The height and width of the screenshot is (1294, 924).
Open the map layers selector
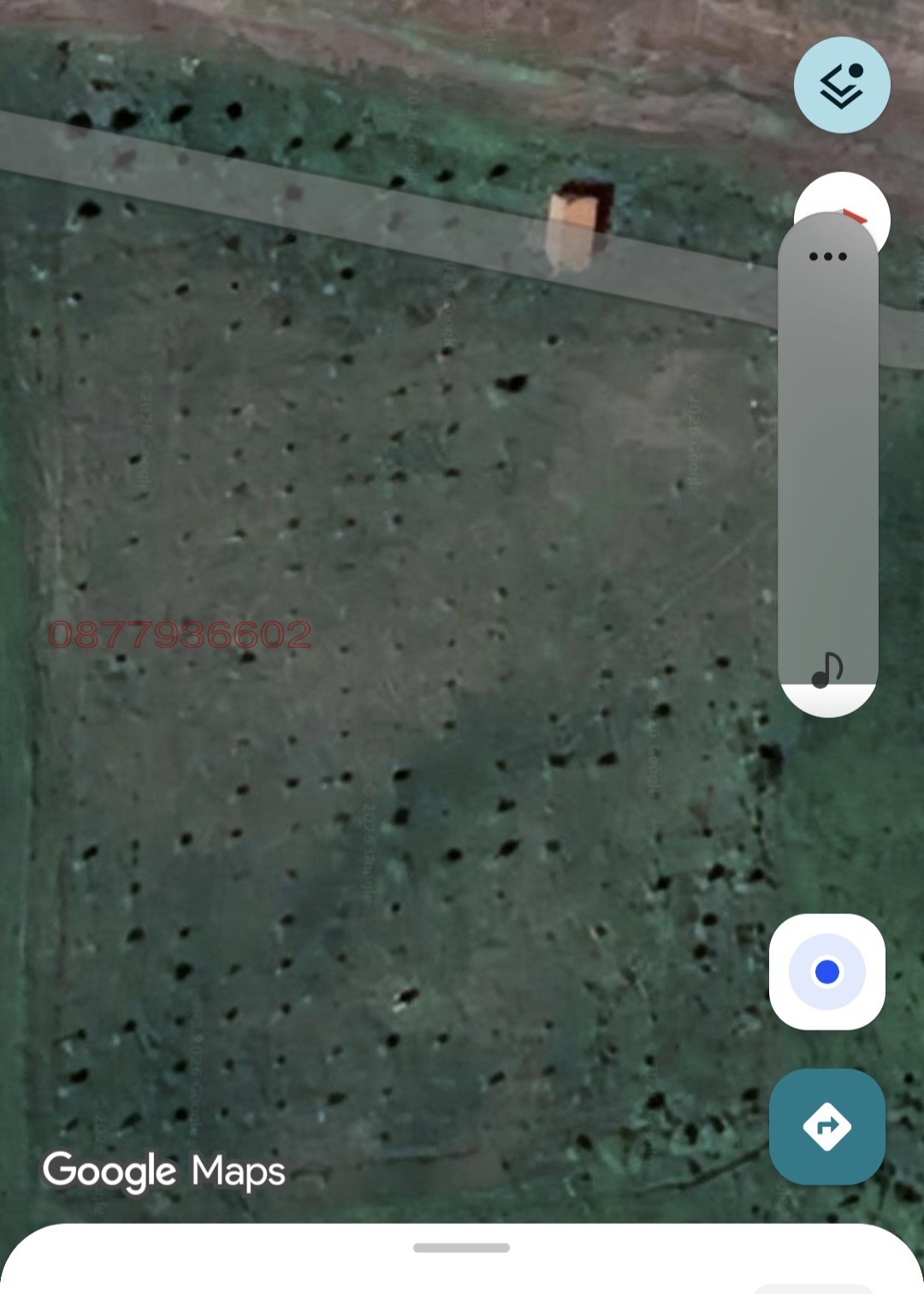point(842,86)
